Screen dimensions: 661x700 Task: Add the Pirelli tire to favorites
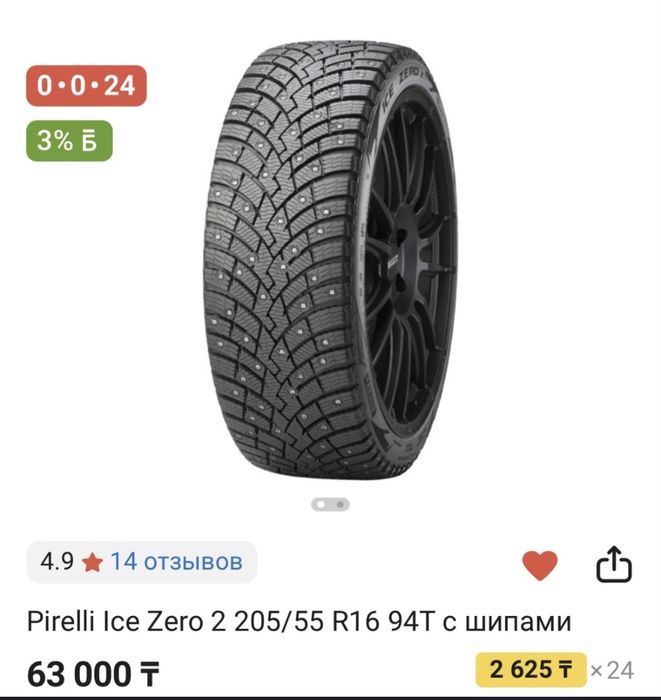540,566
